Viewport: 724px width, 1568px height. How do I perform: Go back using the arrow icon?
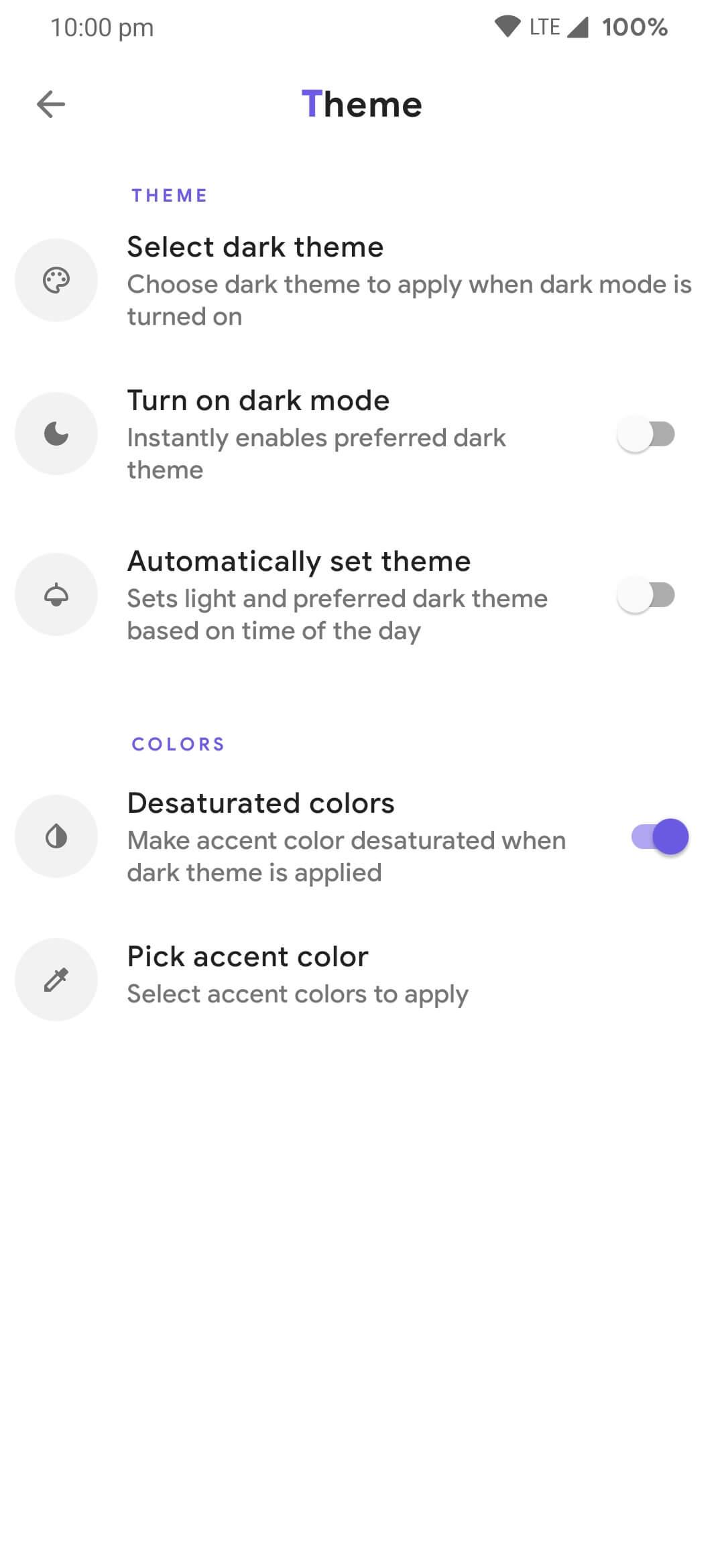51,105
